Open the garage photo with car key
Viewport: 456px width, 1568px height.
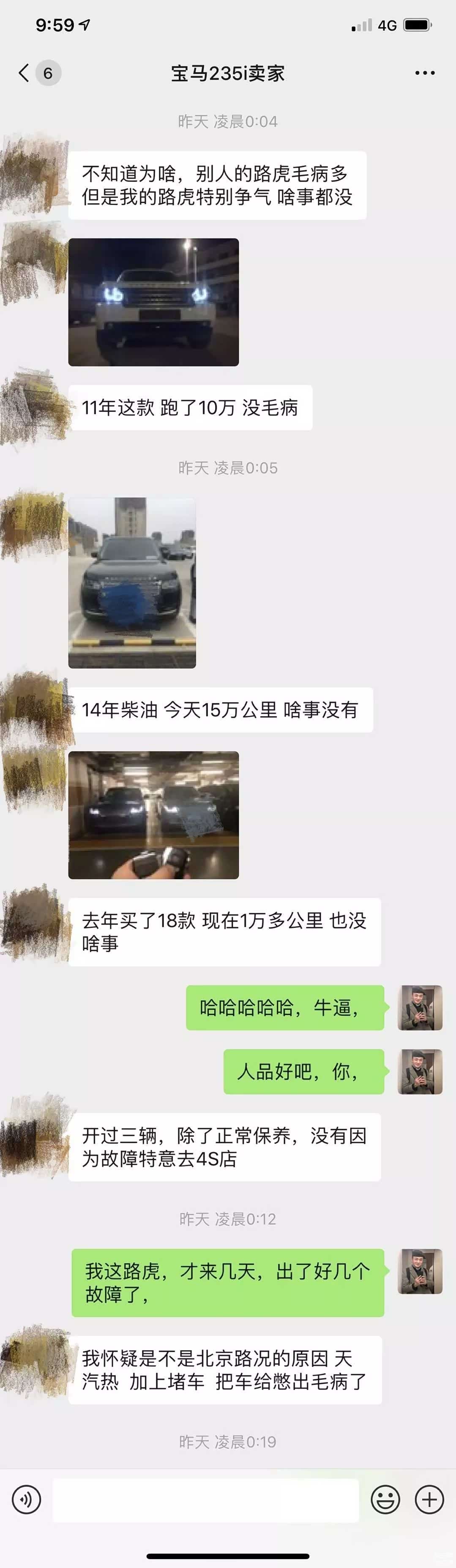(x=153, y=815)
